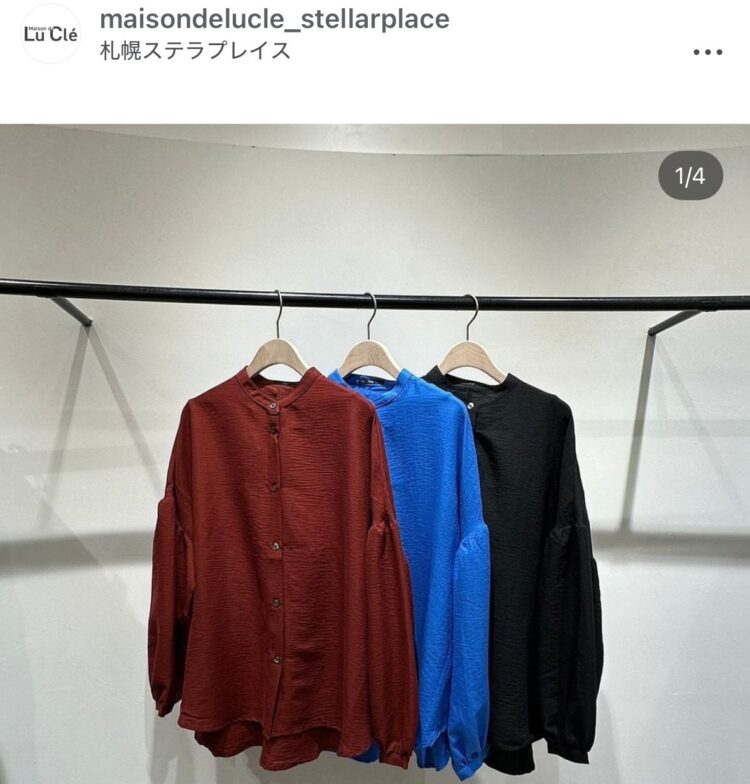Screen dimensions: 750x784
Task: Open the post's three-dot overflow menu
Action: 707,52
